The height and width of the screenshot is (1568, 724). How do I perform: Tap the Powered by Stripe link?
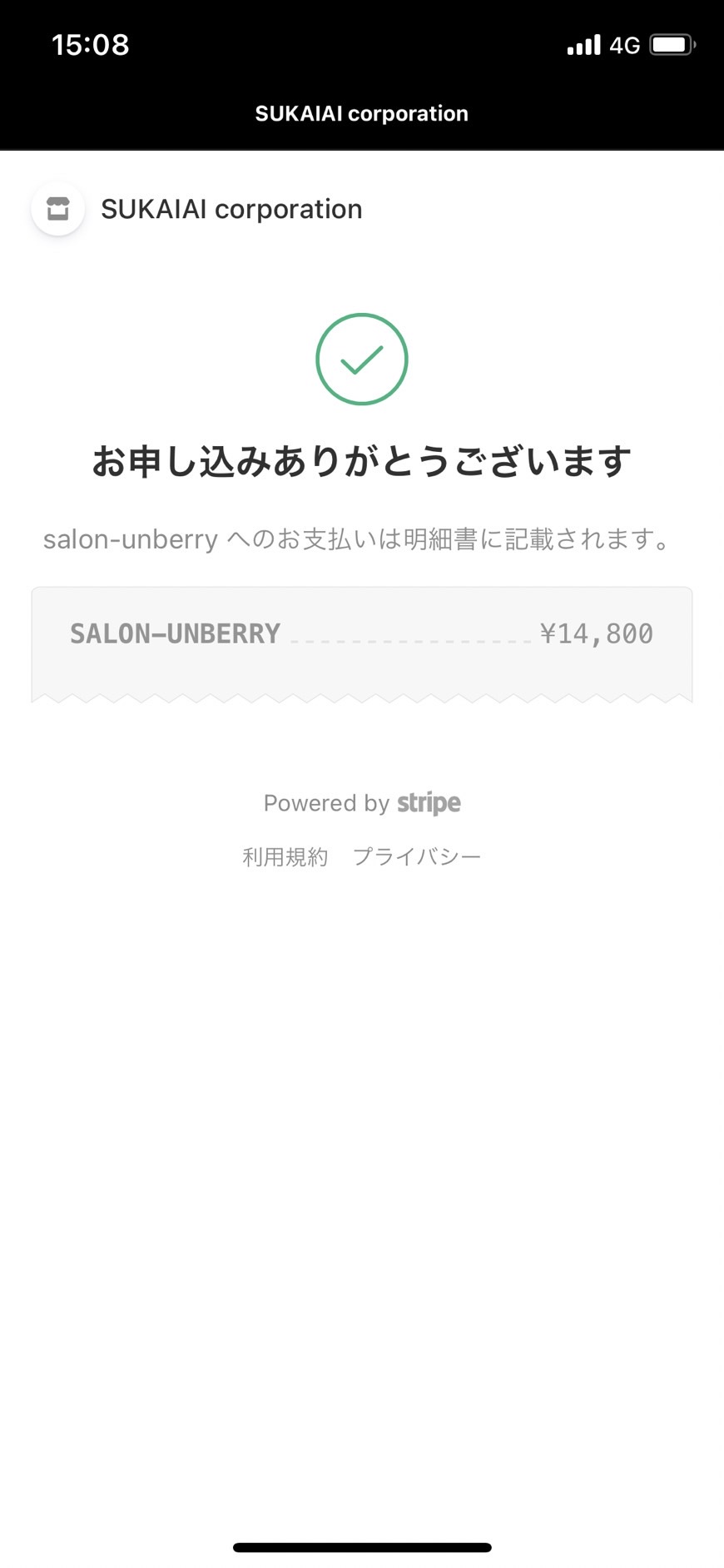click(x=362, y=803)
